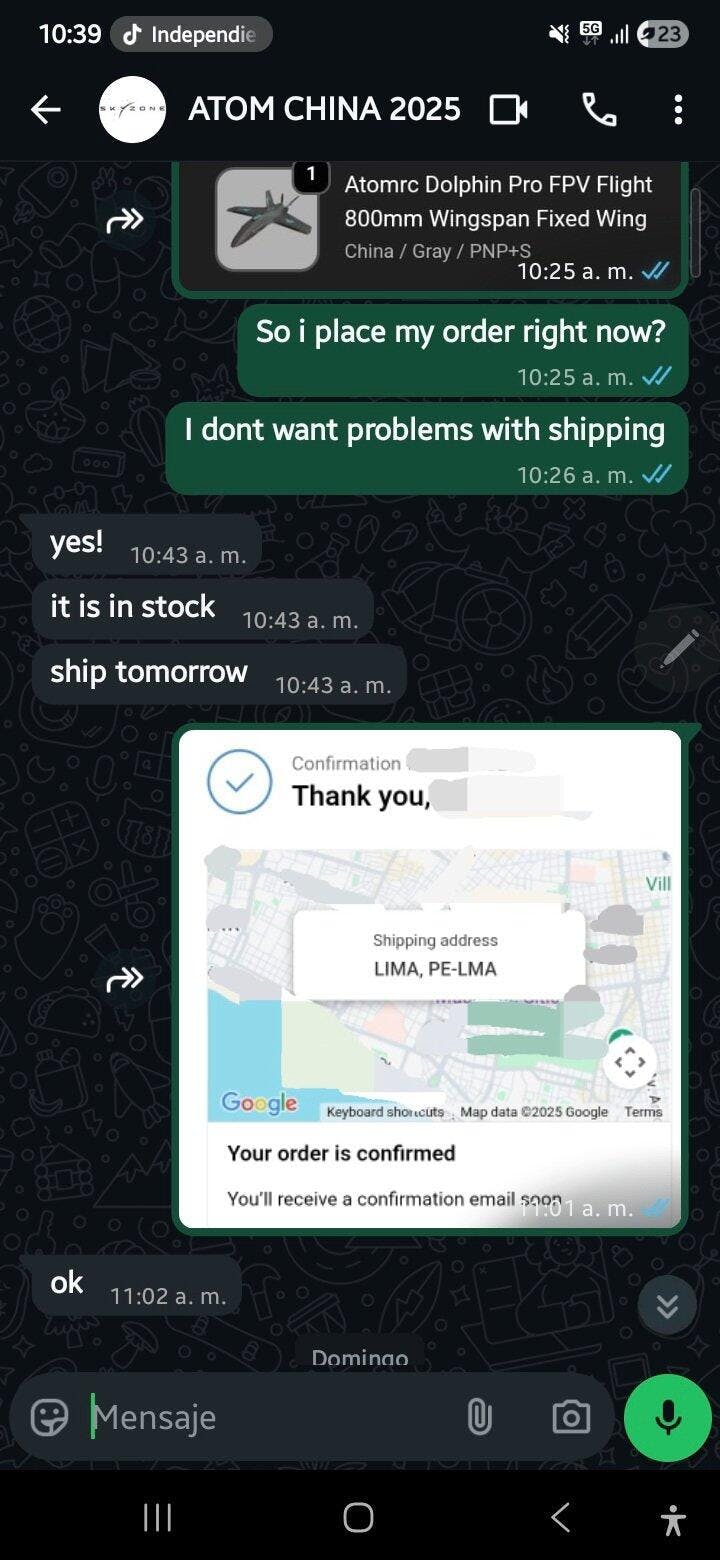Tap the pencil edit button
The image size is (720, 1560).
[679, 649]
